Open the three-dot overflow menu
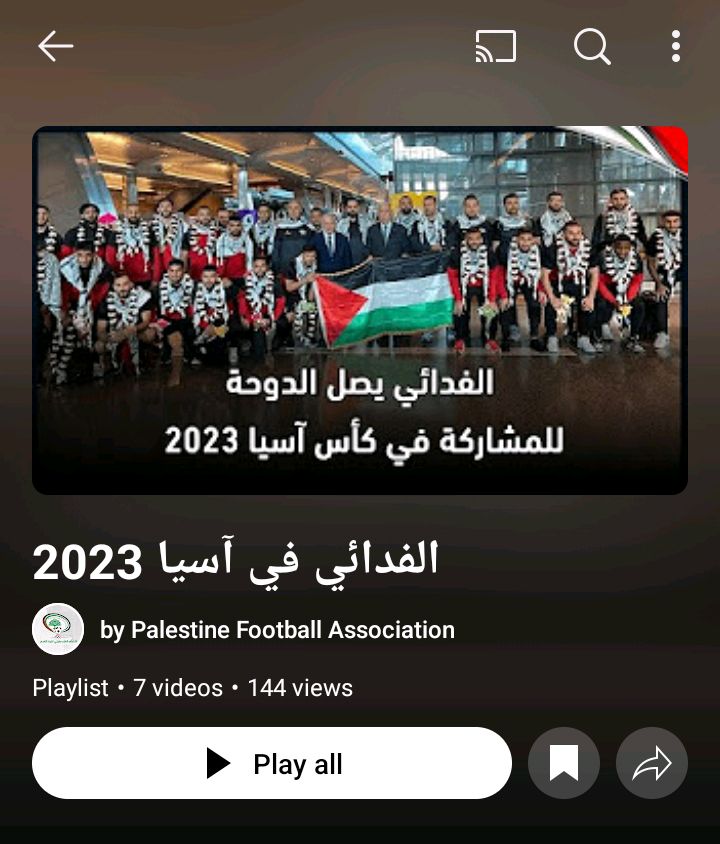Viewport: 720px width, 844px height. point(676,46)
